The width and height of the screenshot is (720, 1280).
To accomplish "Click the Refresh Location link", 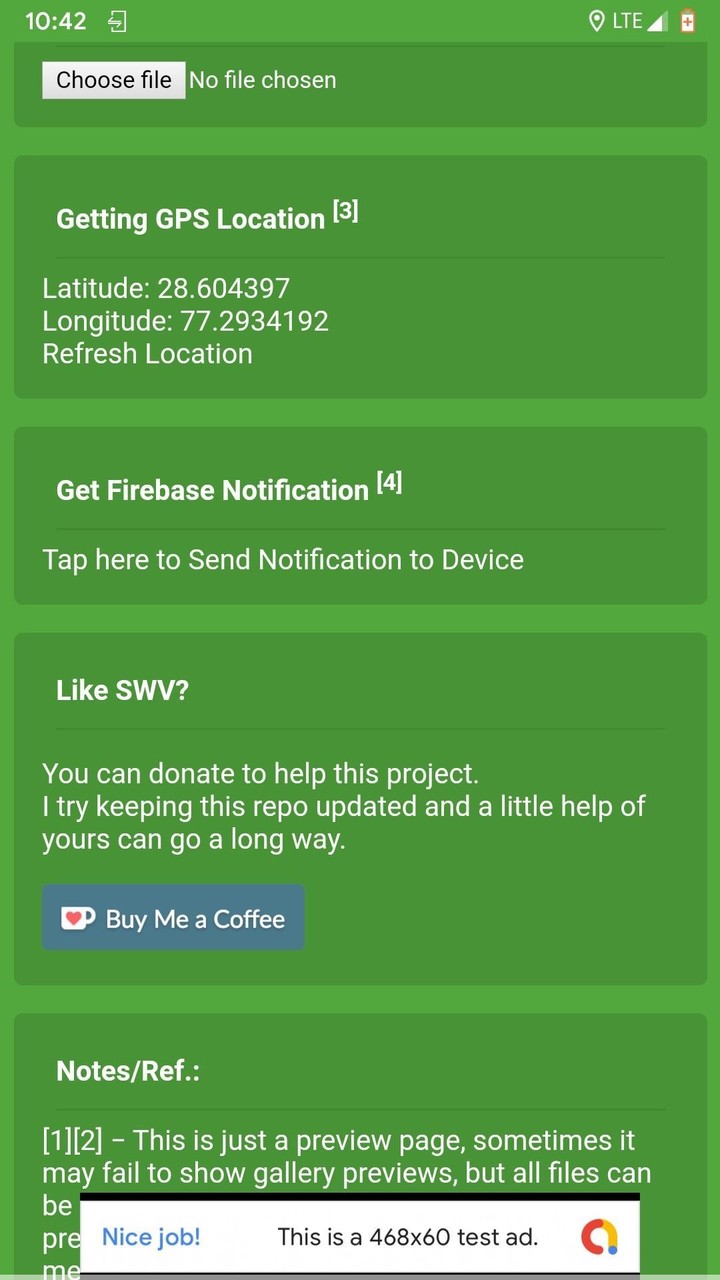I will click(x=147, y=353).
